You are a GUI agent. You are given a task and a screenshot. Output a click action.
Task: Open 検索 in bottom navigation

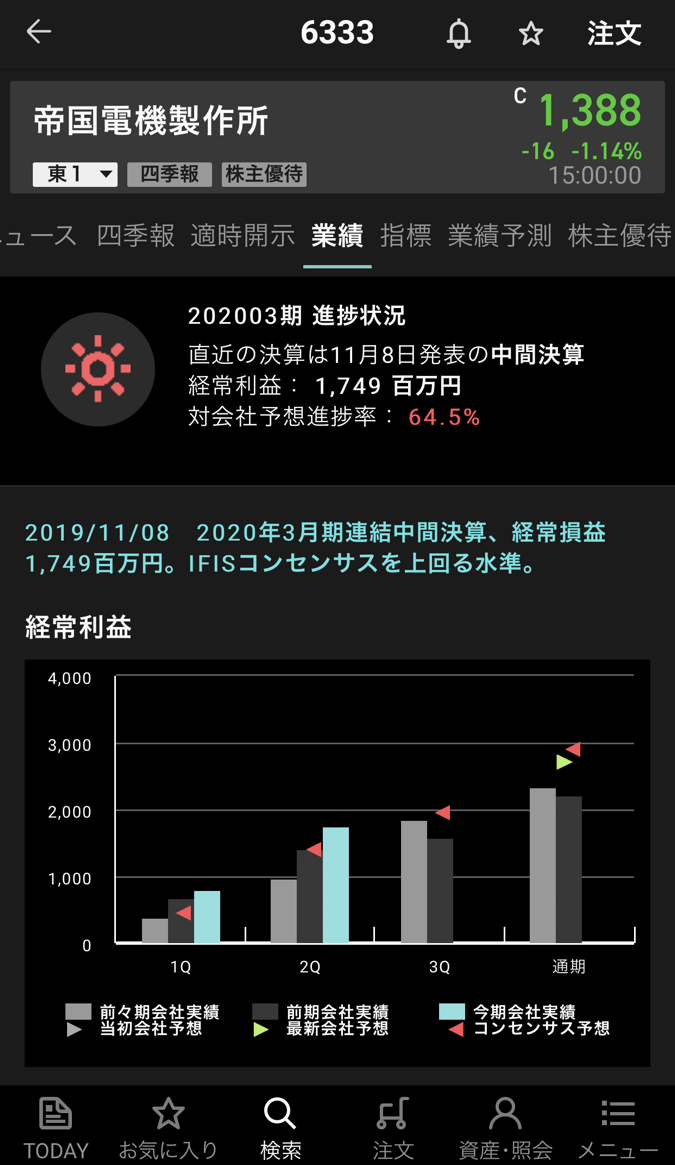280,1127
